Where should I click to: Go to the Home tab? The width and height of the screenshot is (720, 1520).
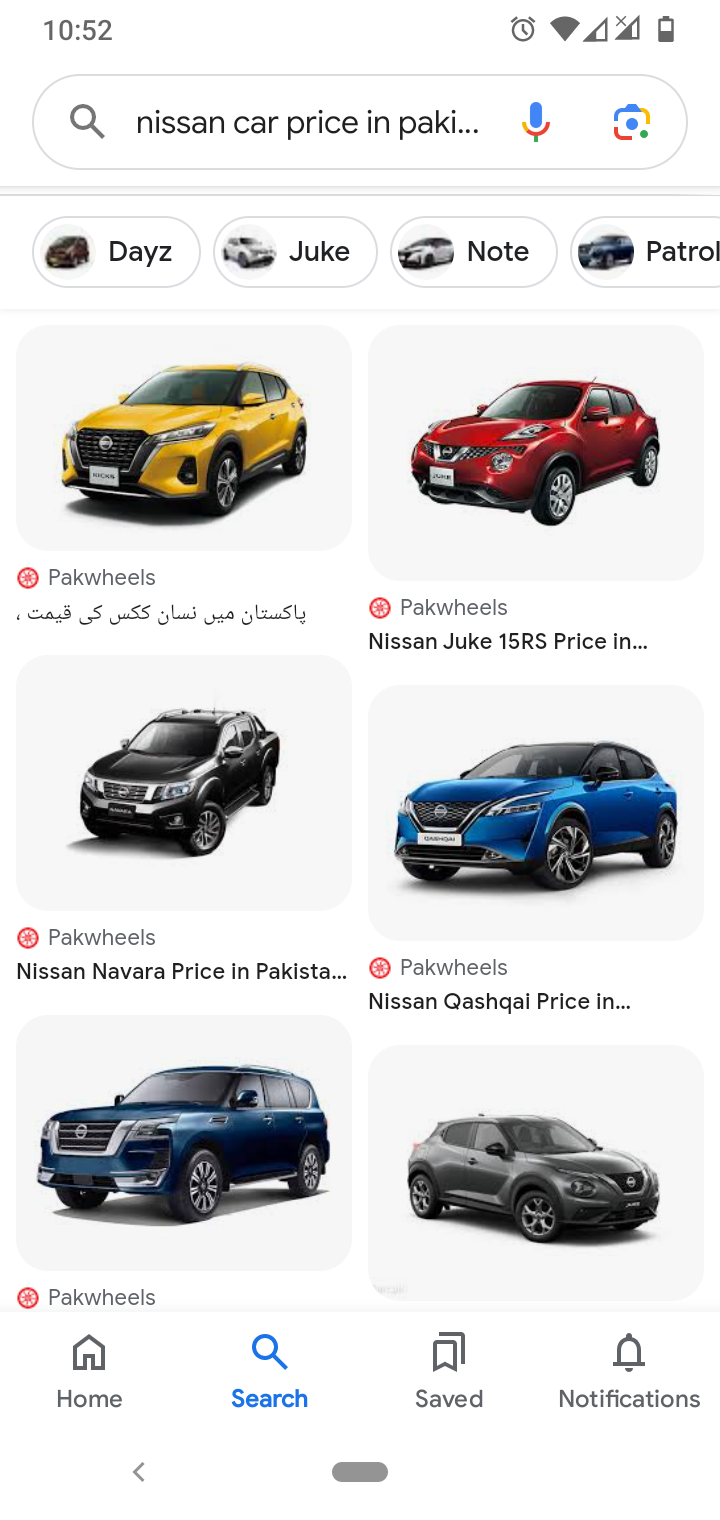point(89,1370)
